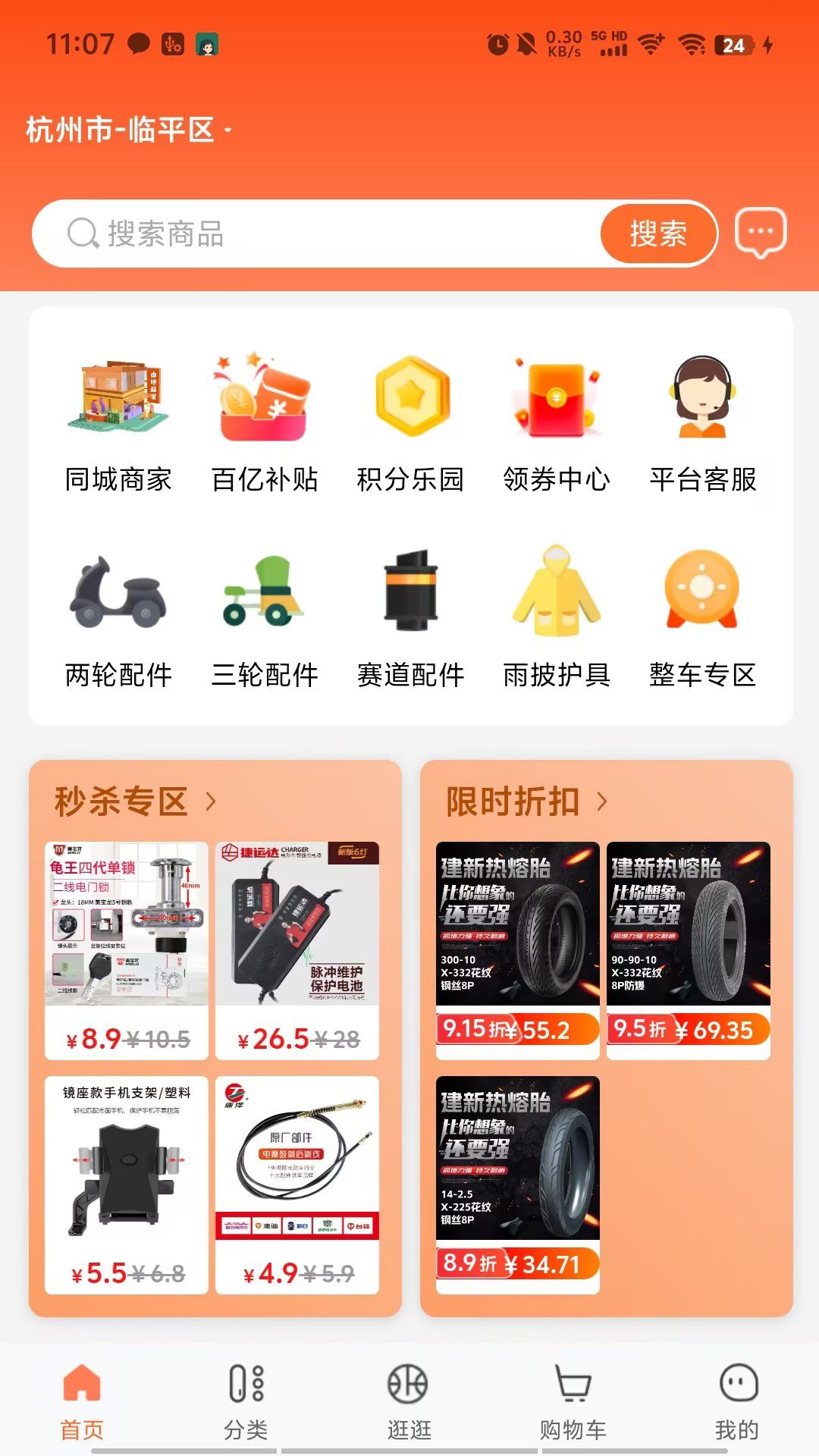Open 领券中心 coupon center
This screenshot has height=1456, width=819.
click(x=557, y=426)
